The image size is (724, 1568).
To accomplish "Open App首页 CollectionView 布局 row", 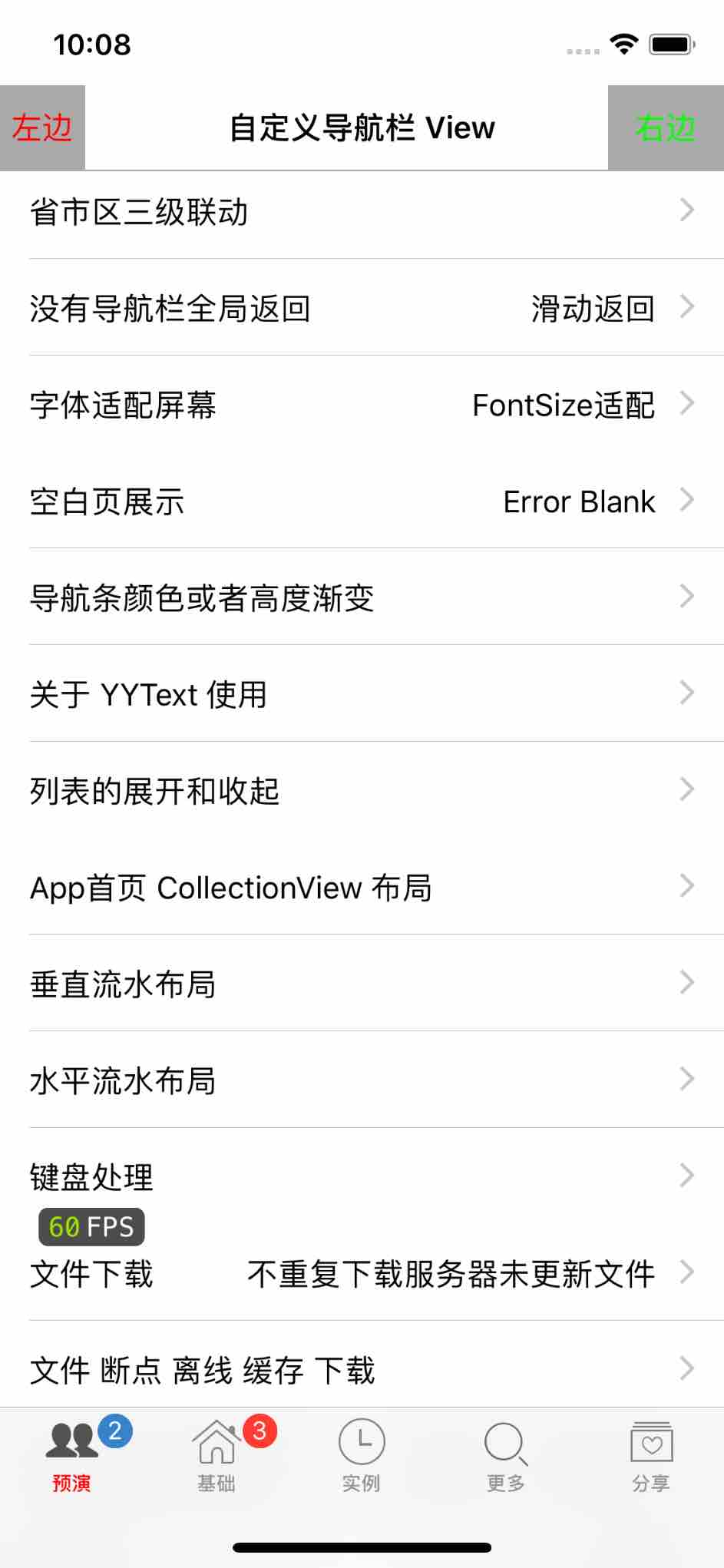I will coord(362,888).
